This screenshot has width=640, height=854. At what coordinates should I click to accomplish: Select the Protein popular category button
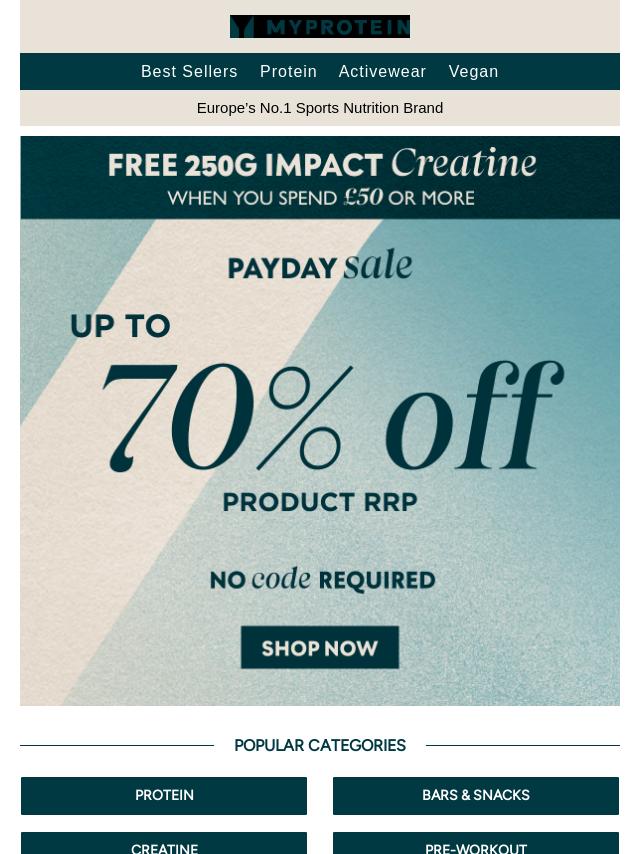[164, 796]
